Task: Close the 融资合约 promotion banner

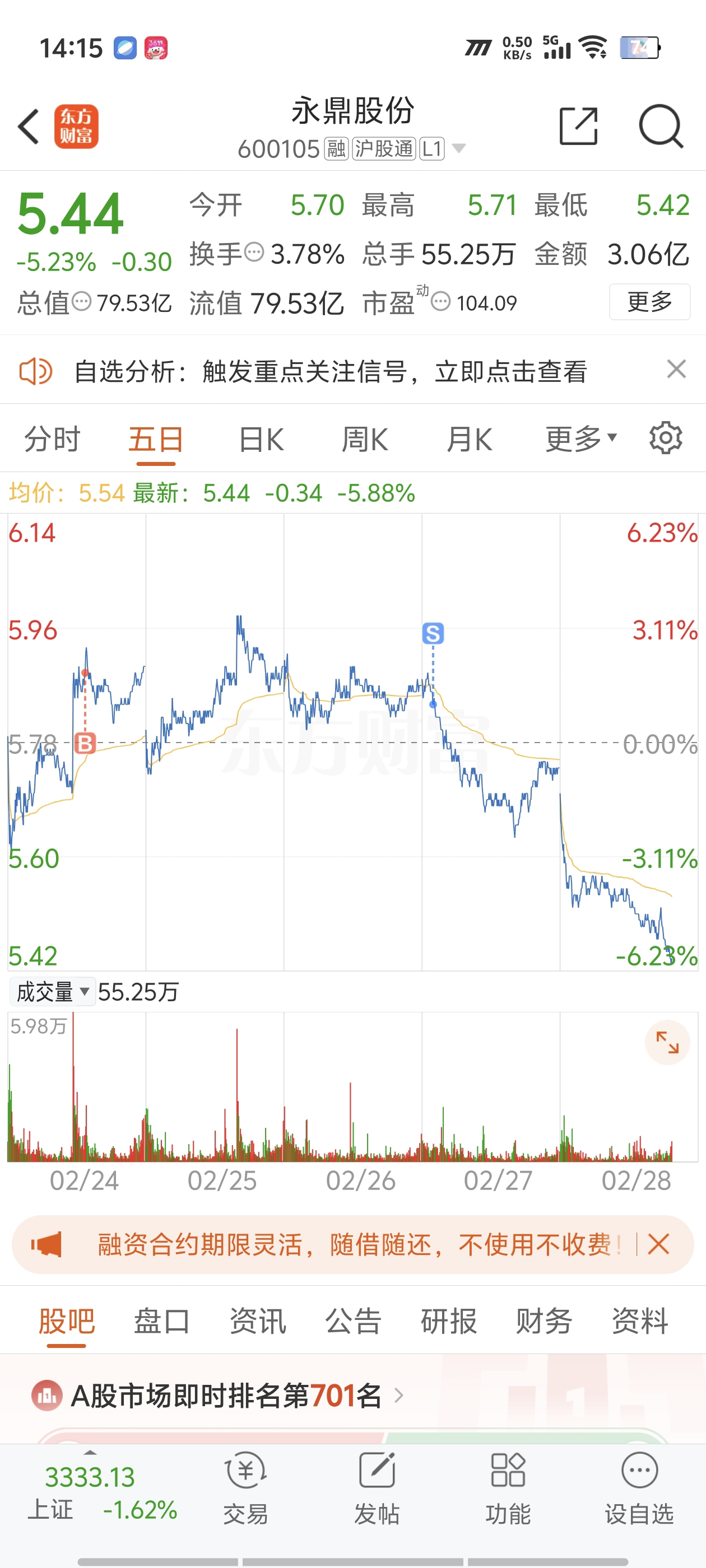Action: 658,1244
